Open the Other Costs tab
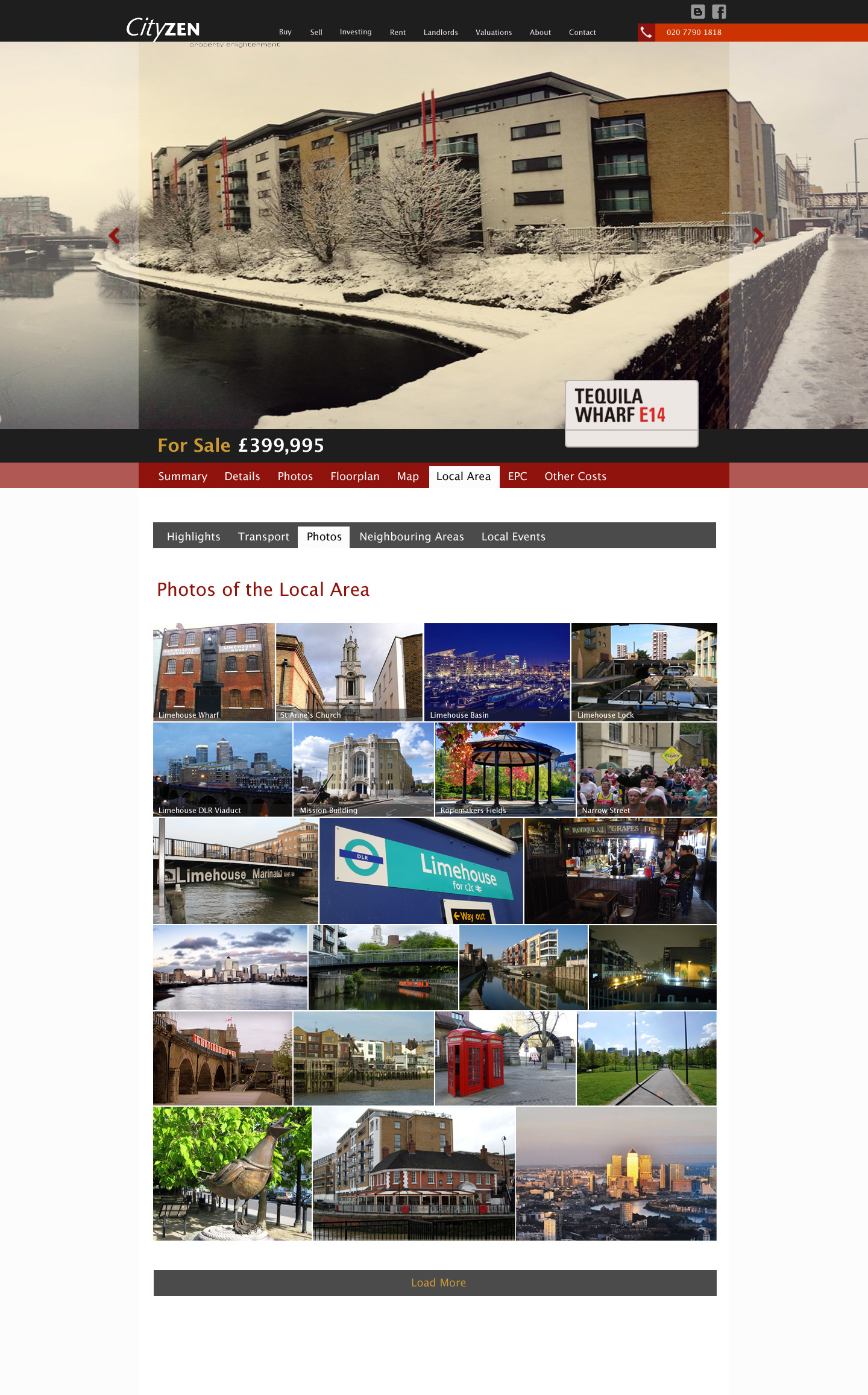This screenshot has height=1395, width=868. pyautogui.click(x=576, y=476)
